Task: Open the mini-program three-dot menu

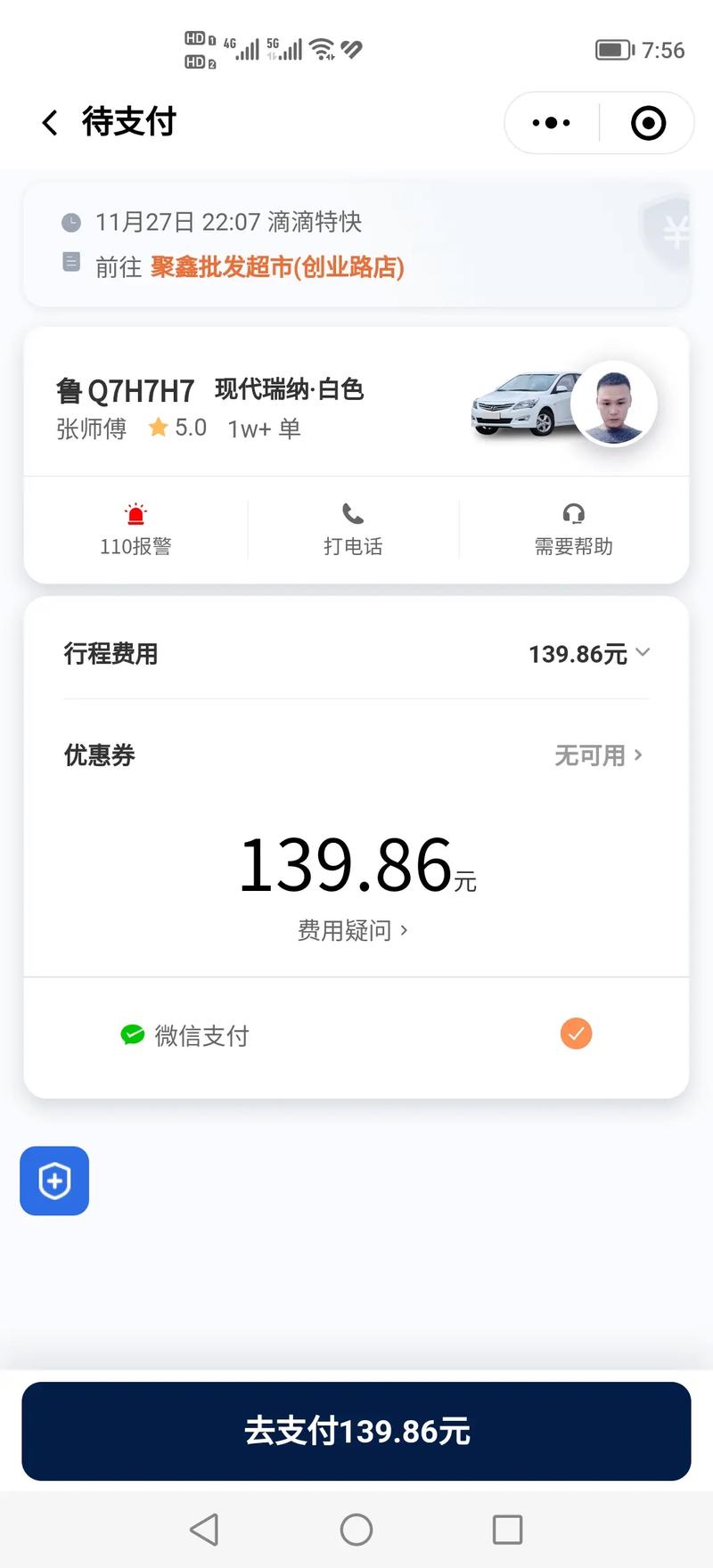Action: [x=552, y=123]
